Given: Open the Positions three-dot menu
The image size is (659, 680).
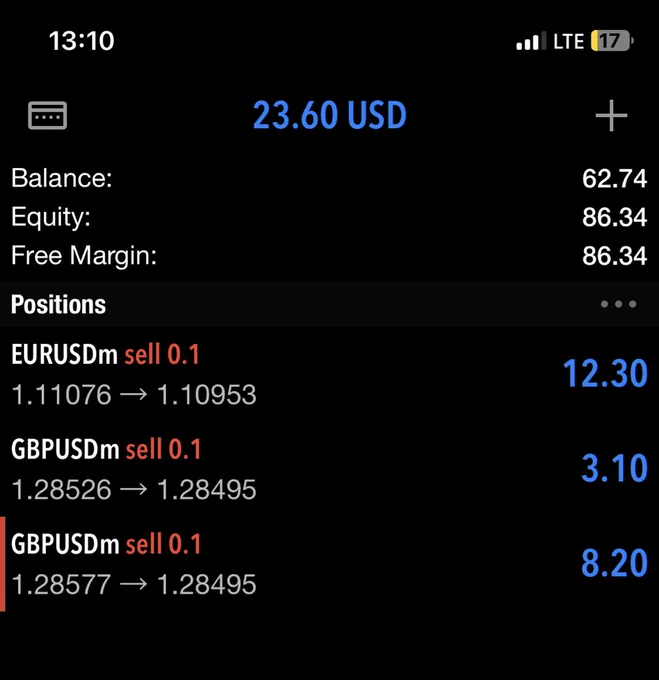Looking at the screenshot, I should tap(618, 304).
